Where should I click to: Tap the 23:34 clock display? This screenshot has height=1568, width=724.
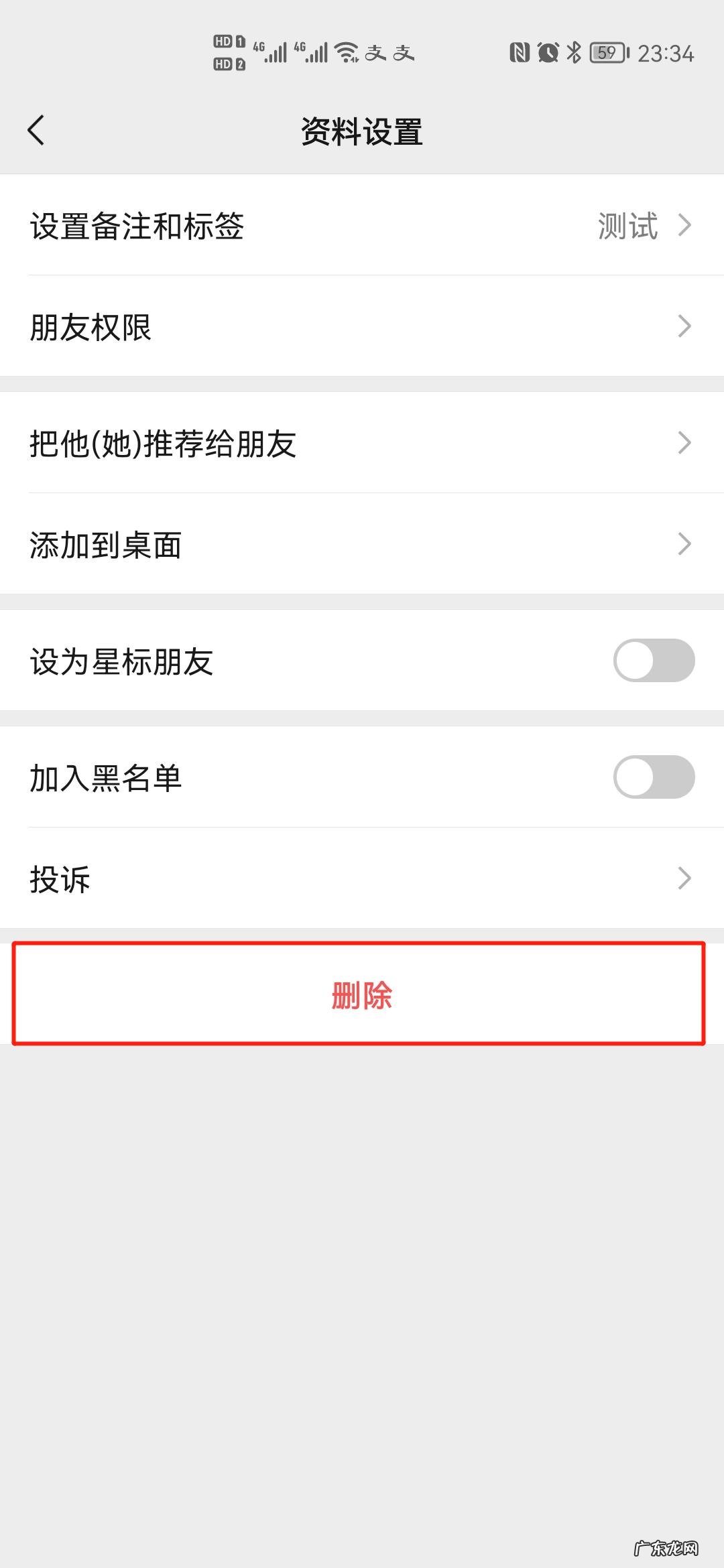tap(666, 52)
